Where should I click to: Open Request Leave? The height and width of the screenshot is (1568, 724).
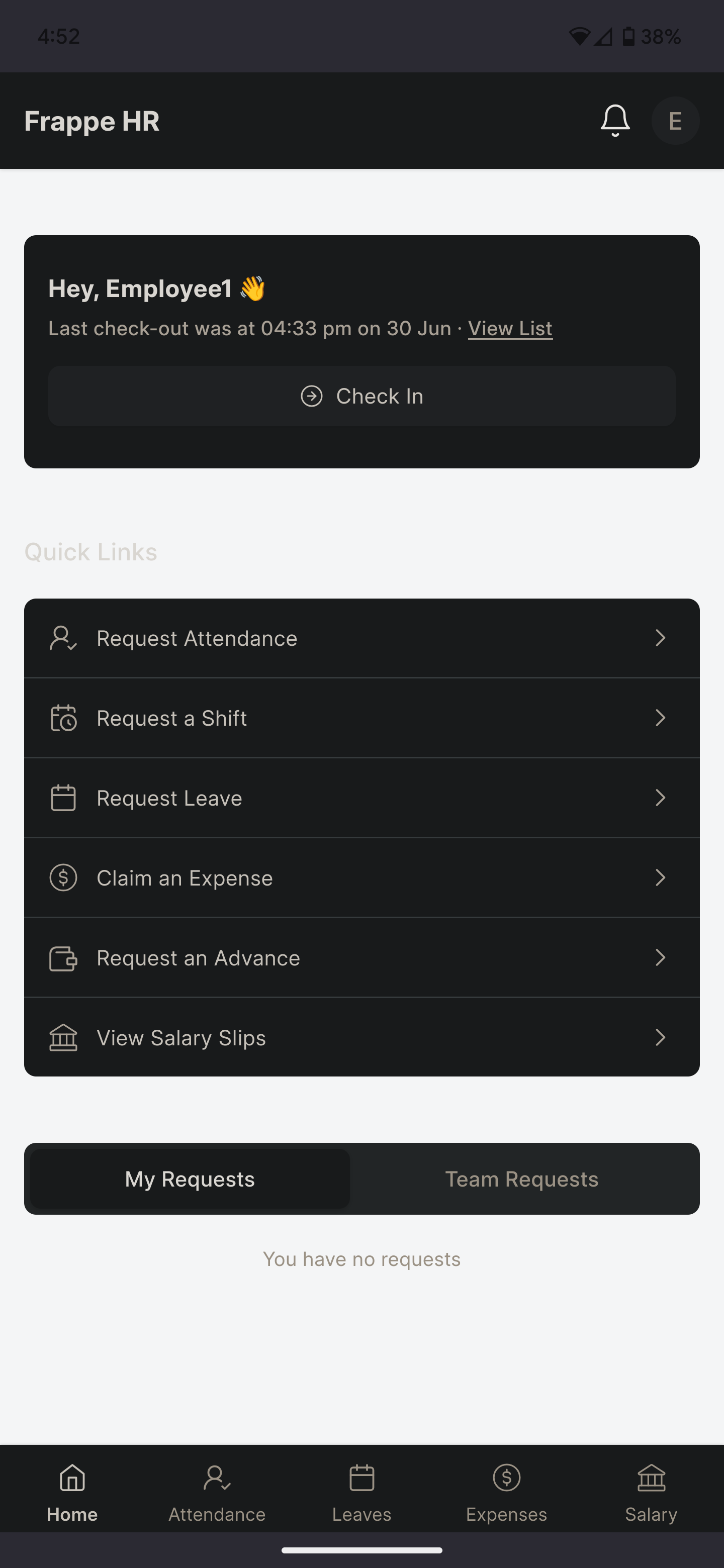tap(361, 798)
